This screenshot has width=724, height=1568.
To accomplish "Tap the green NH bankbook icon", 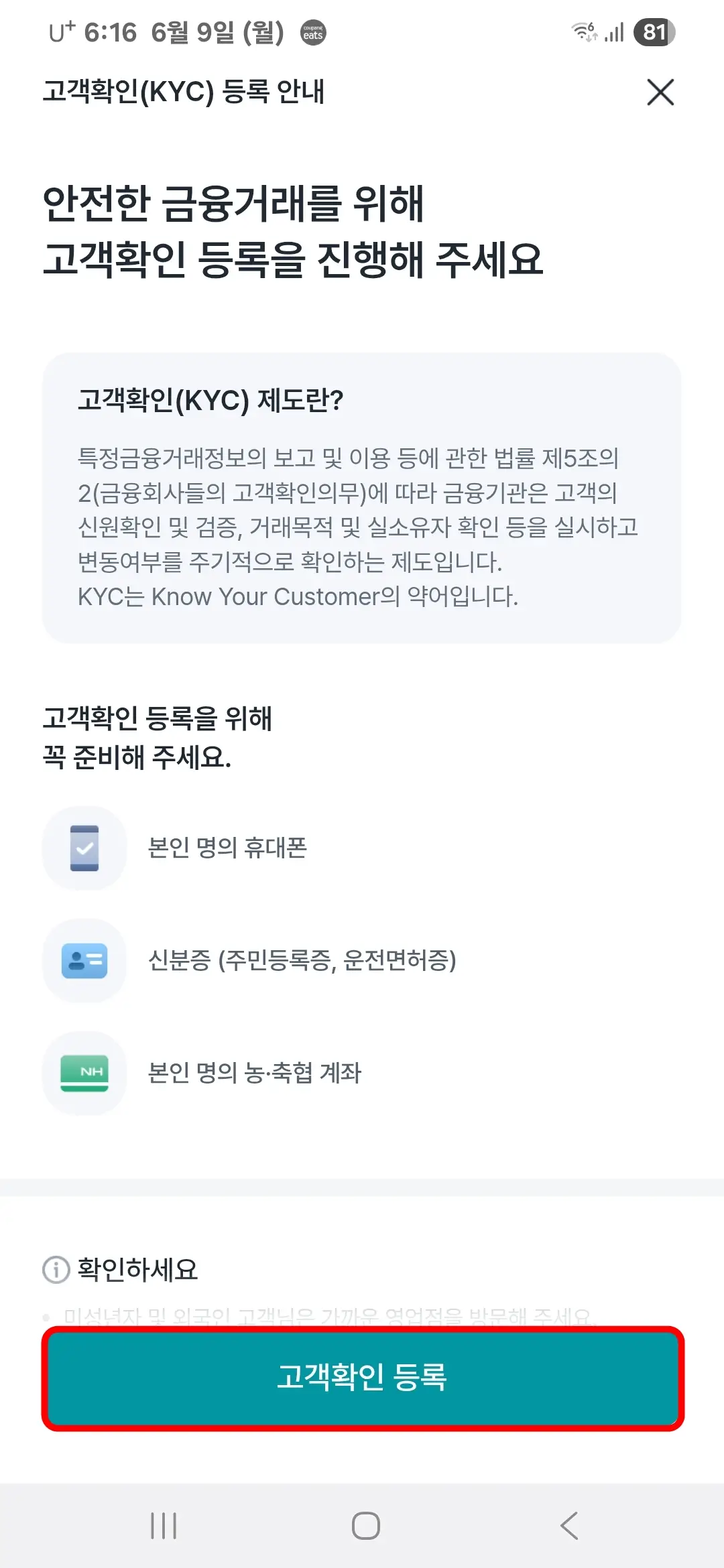I will (x=85, y=1072).
